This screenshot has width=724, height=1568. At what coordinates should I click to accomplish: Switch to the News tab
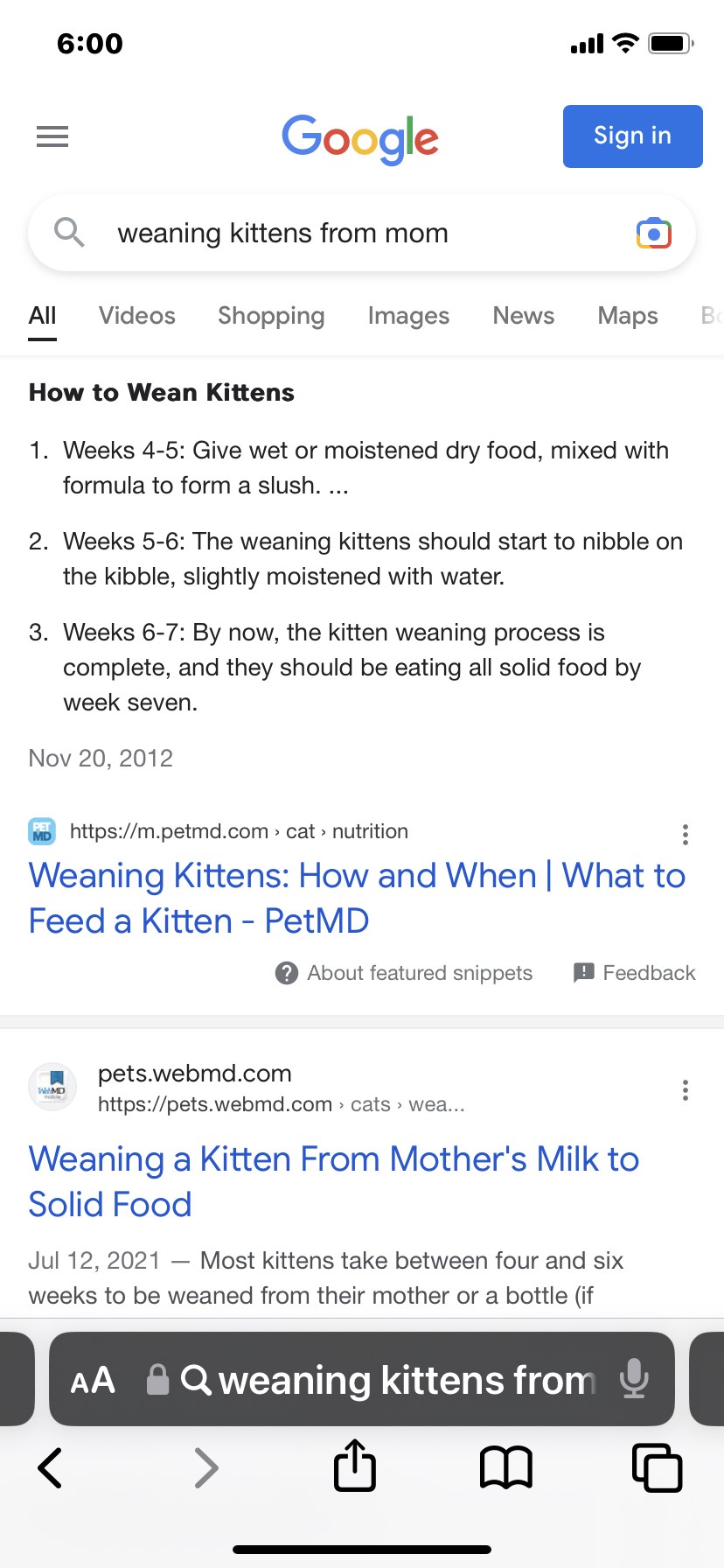pos(524,316)
